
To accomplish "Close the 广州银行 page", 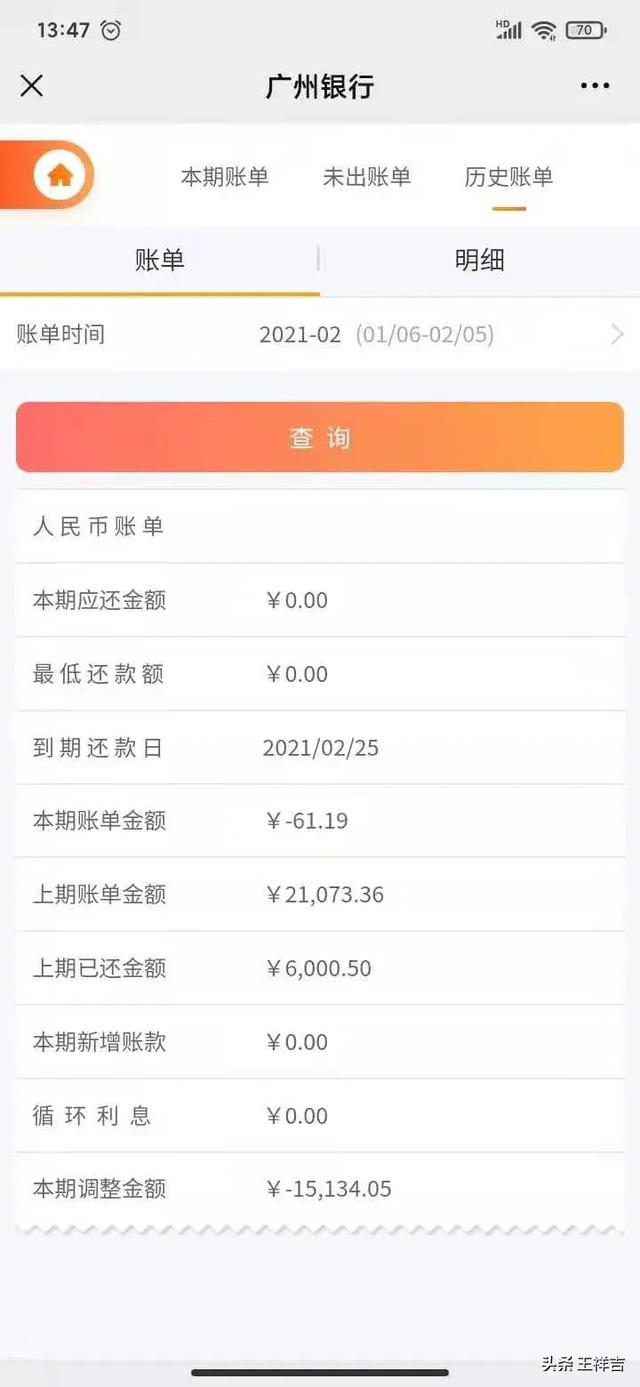I will pyautogui.click(x=32, y=86).
